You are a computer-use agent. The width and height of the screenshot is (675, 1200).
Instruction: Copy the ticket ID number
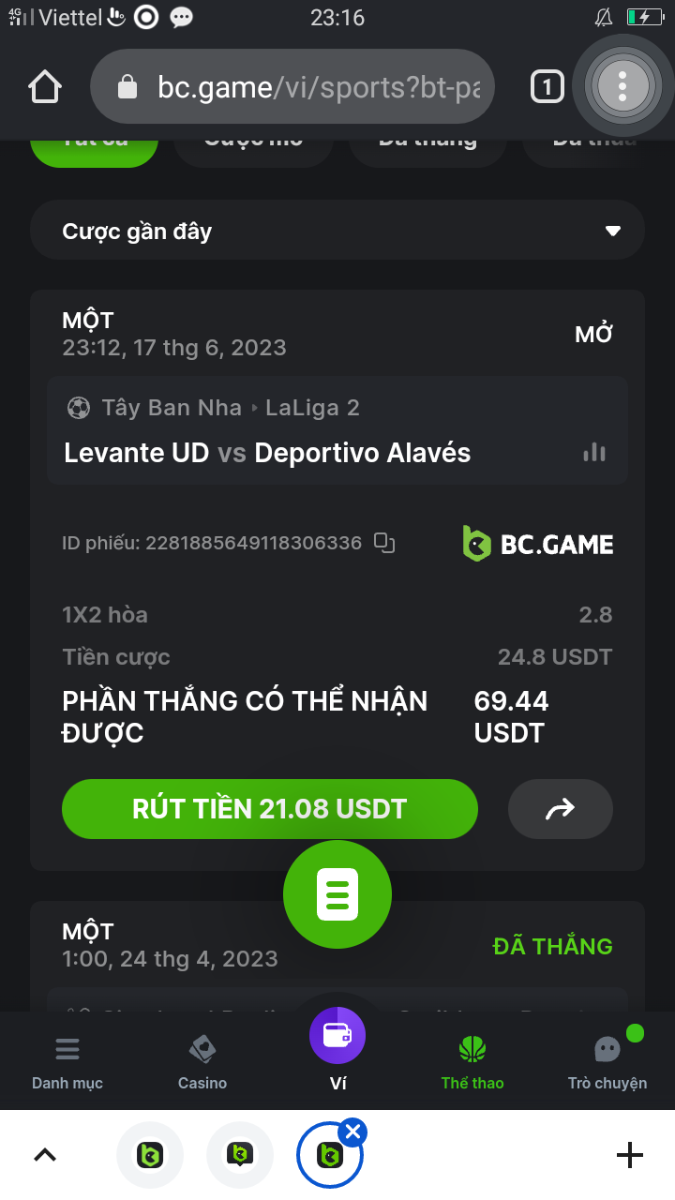(384, 543)
